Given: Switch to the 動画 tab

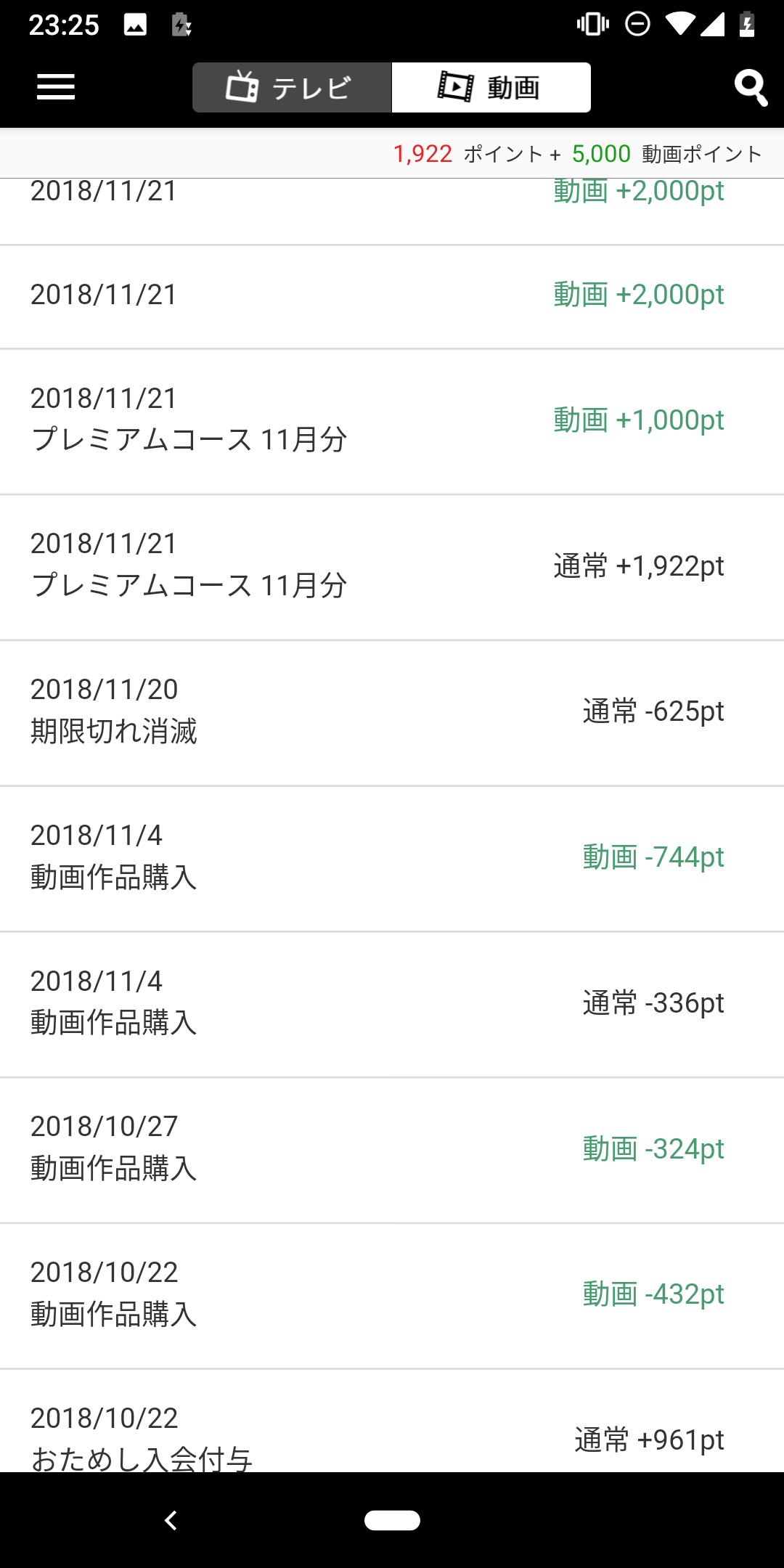Looking at the screenshot, I should point(491,86).
